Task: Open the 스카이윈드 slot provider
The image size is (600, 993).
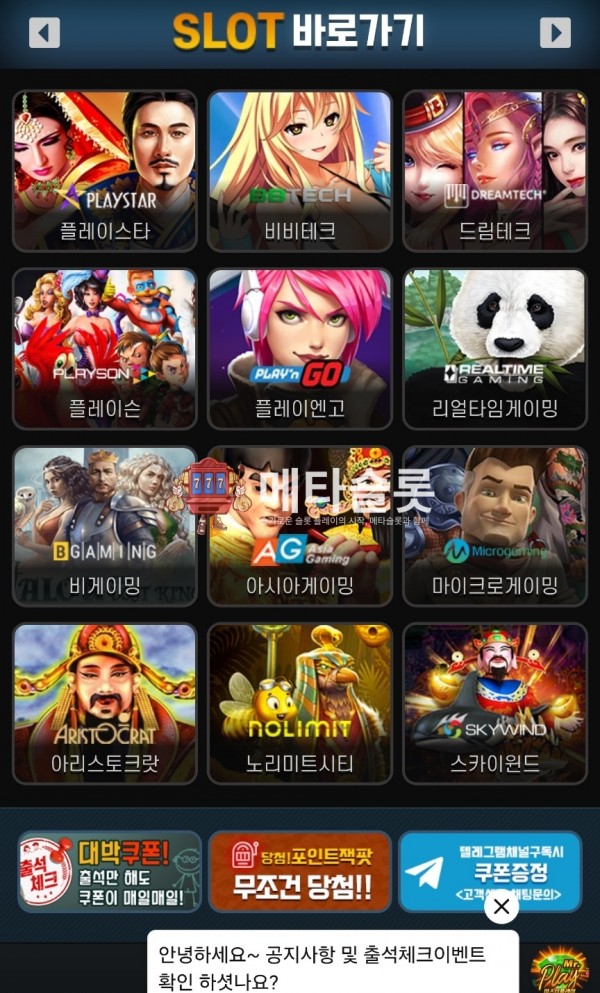Action: (495, 703)
